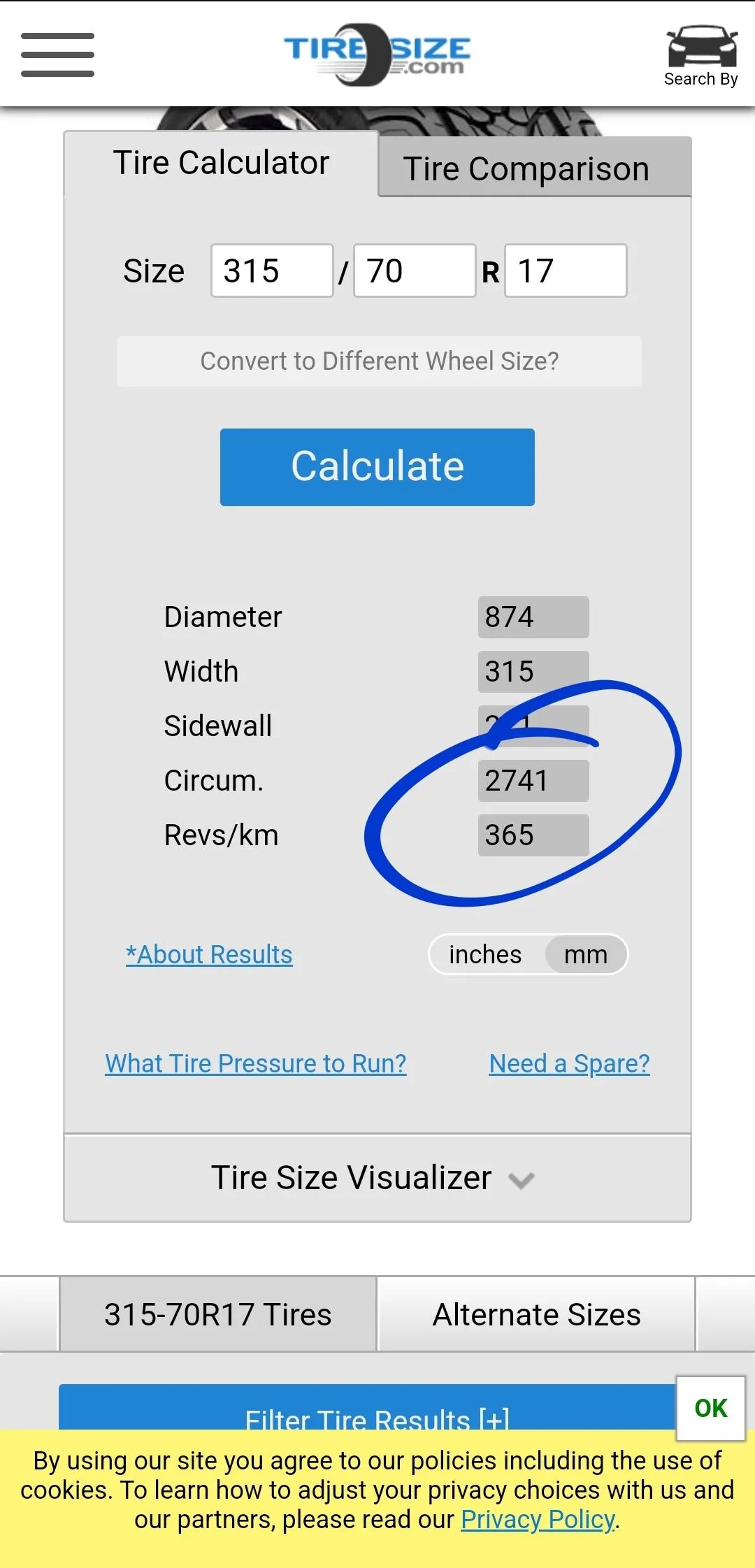Expand Filter Tire Results
The height and width of the screenshot is (1568, 755).
[367, 1409]
